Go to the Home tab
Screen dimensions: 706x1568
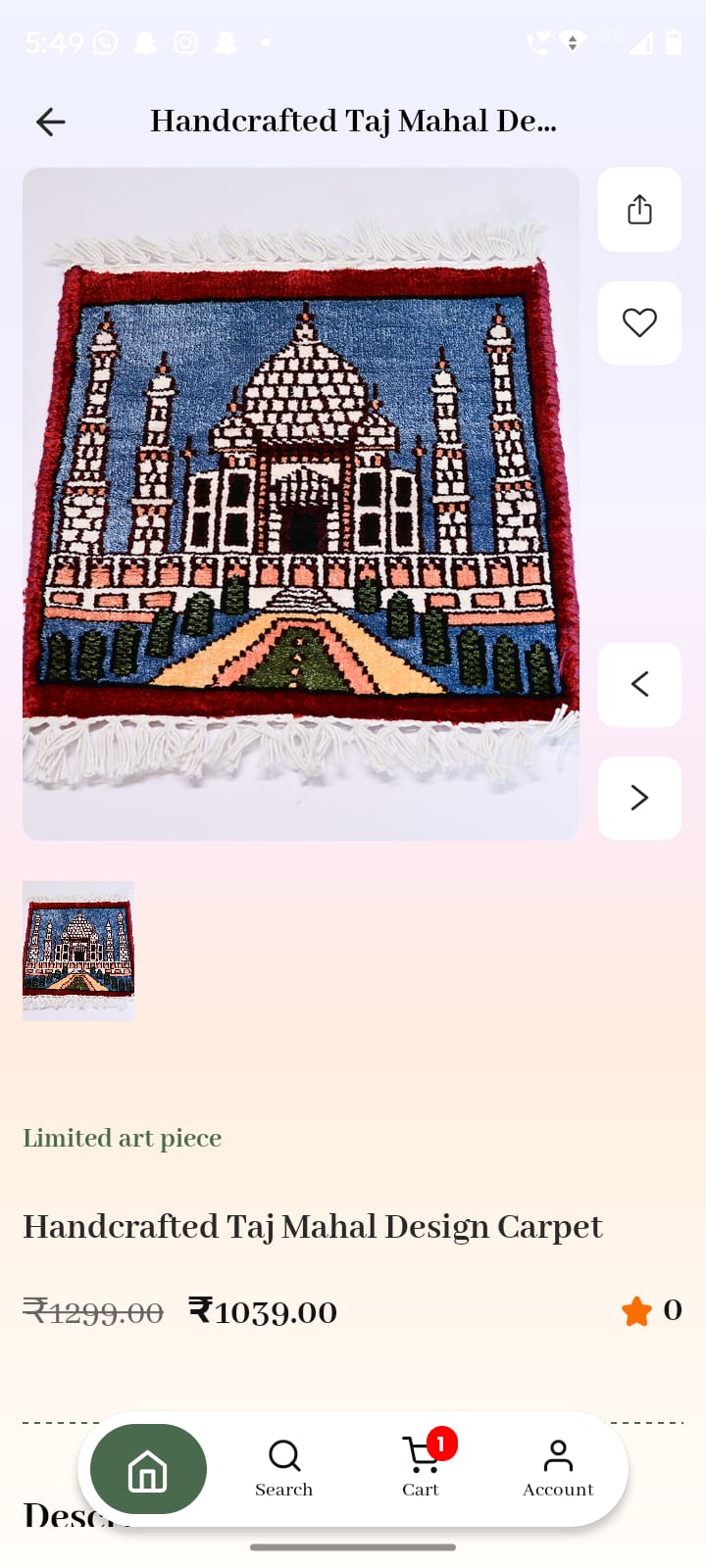(x=148, y=1469)
